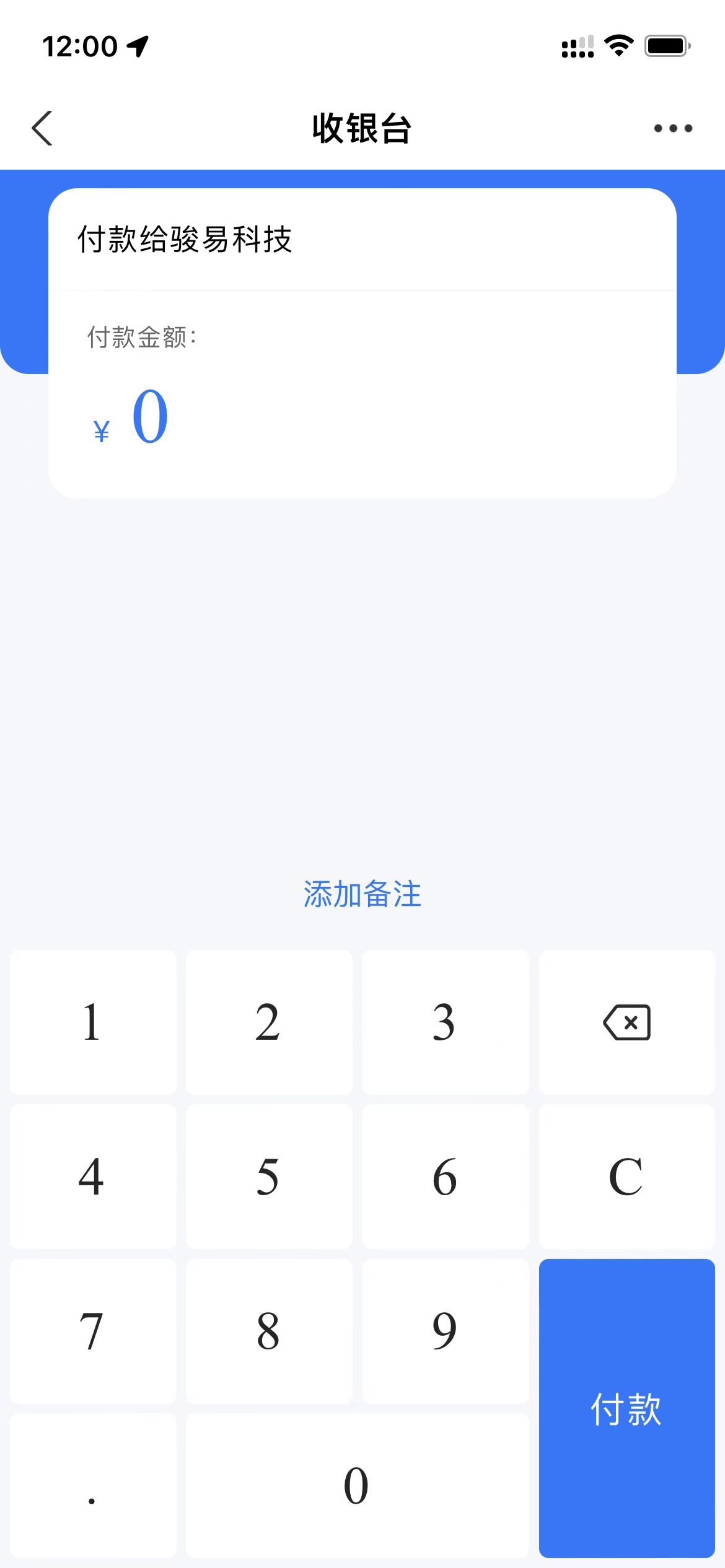Tap the location arrow in the status bar
Viewport: 725px width, 1568px height.
137,45
